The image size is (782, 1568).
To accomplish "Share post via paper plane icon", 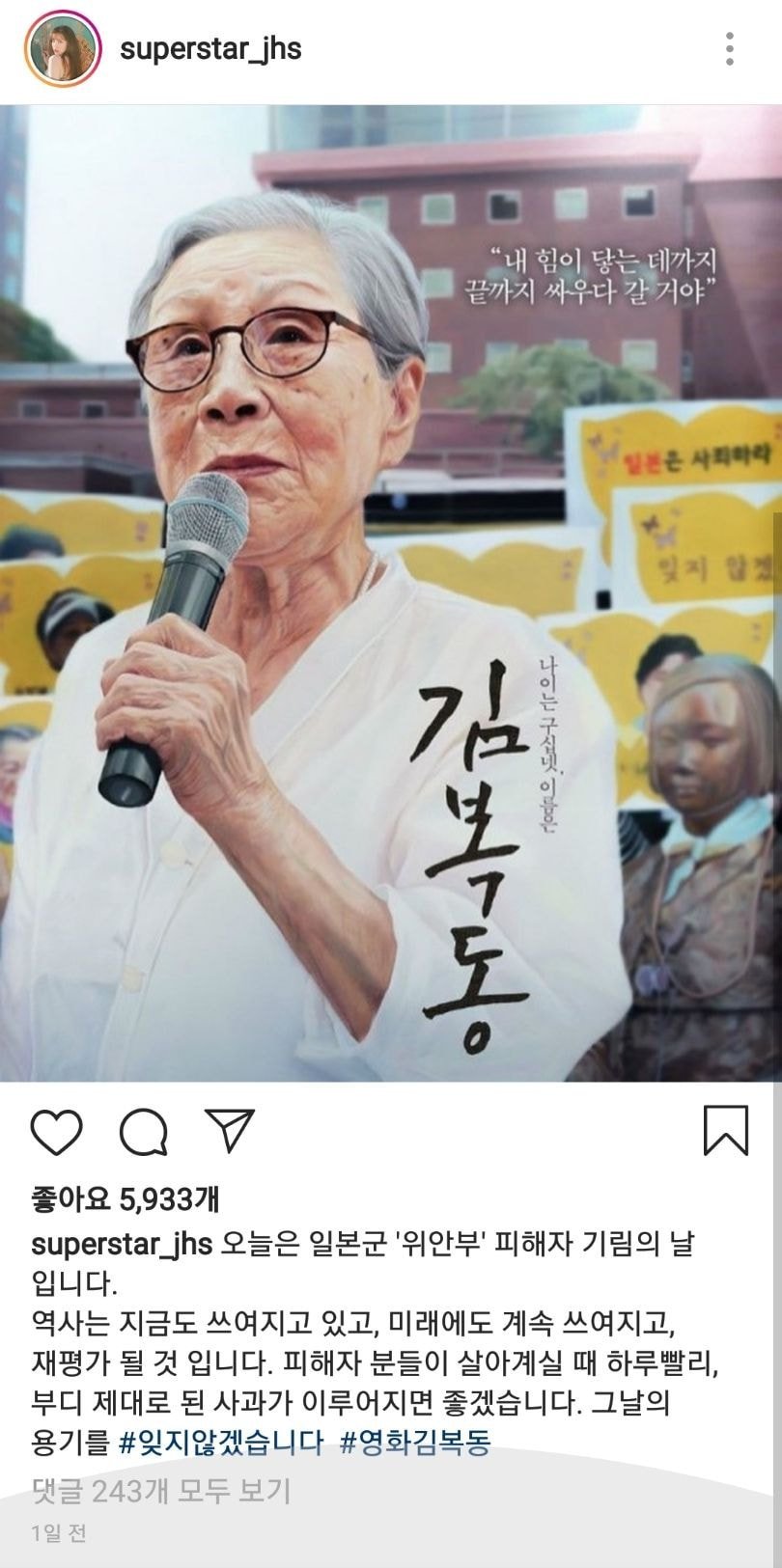I will (230, 1131).
